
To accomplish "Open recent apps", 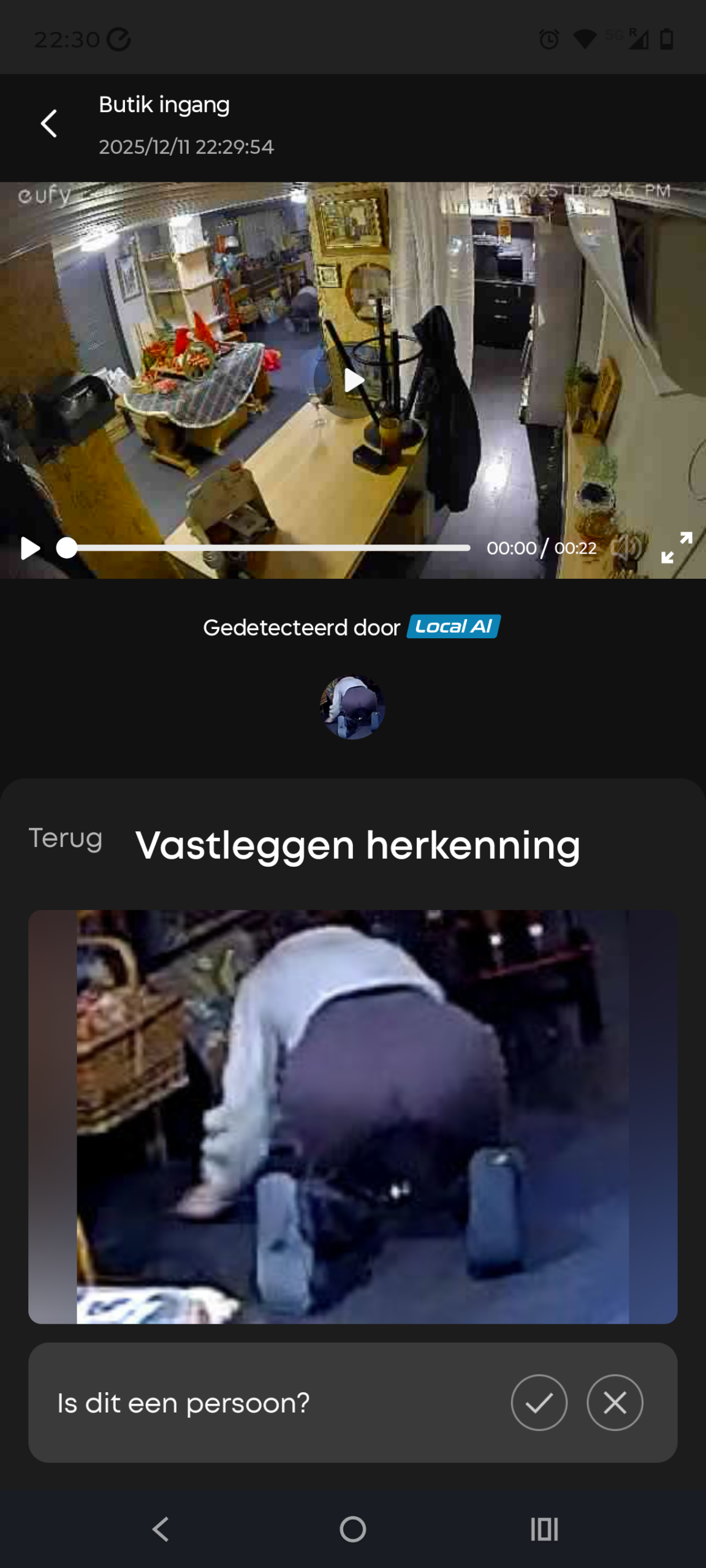I will coord(544,1529).
